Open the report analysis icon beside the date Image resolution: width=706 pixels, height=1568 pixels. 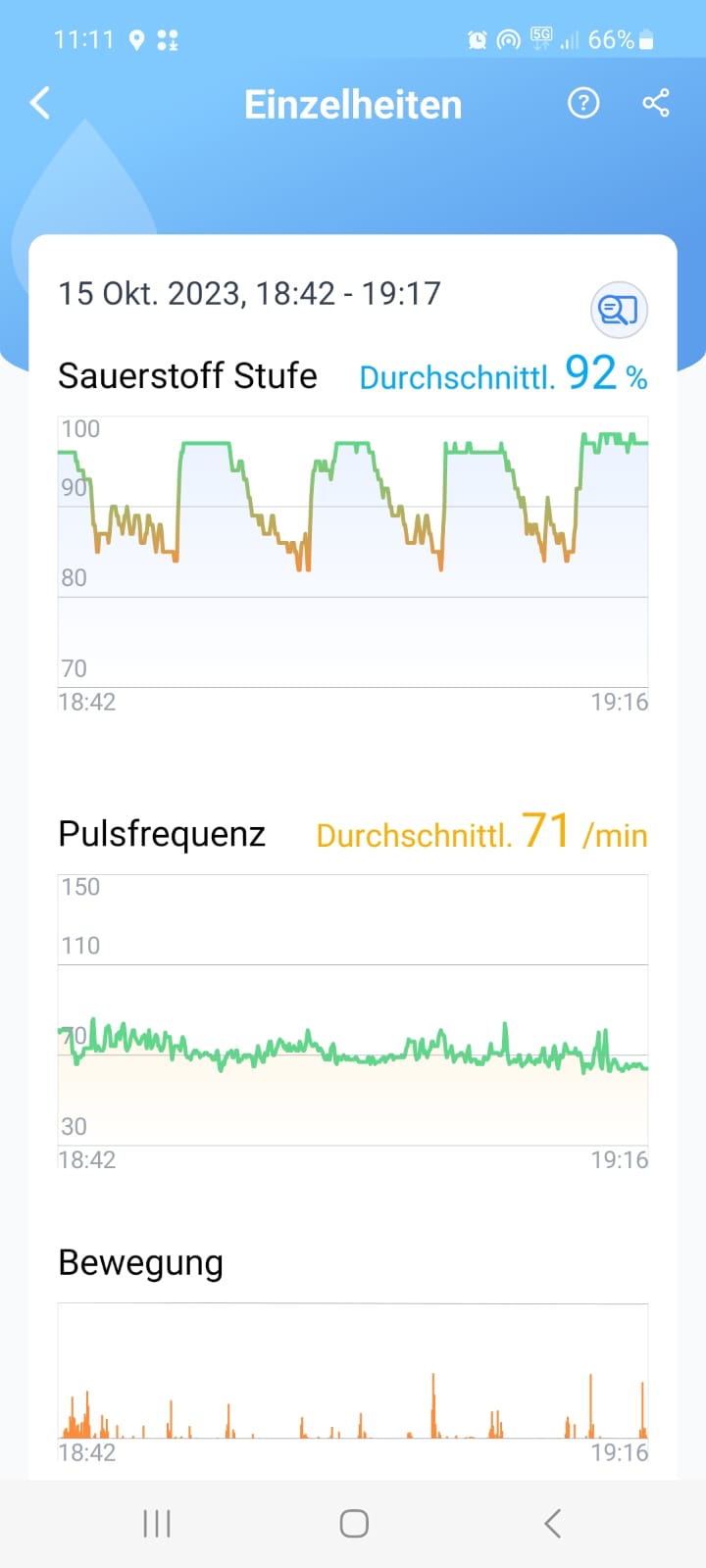point(619,311)
